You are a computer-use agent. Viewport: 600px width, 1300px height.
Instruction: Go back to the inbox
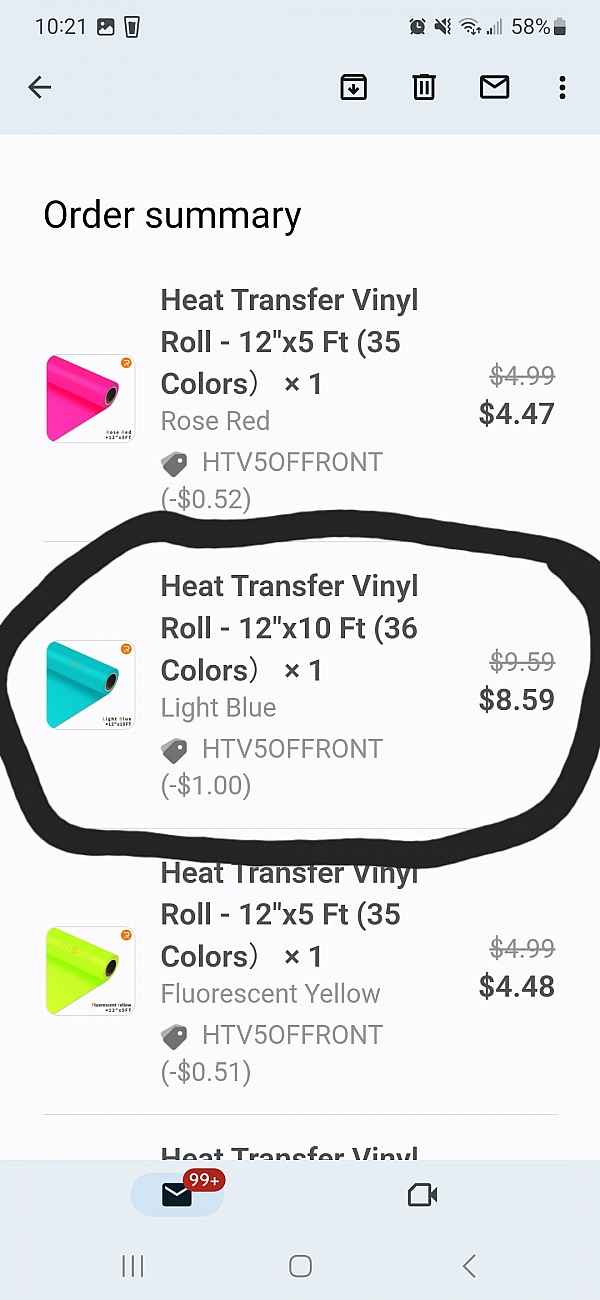[x=40, y=88]
